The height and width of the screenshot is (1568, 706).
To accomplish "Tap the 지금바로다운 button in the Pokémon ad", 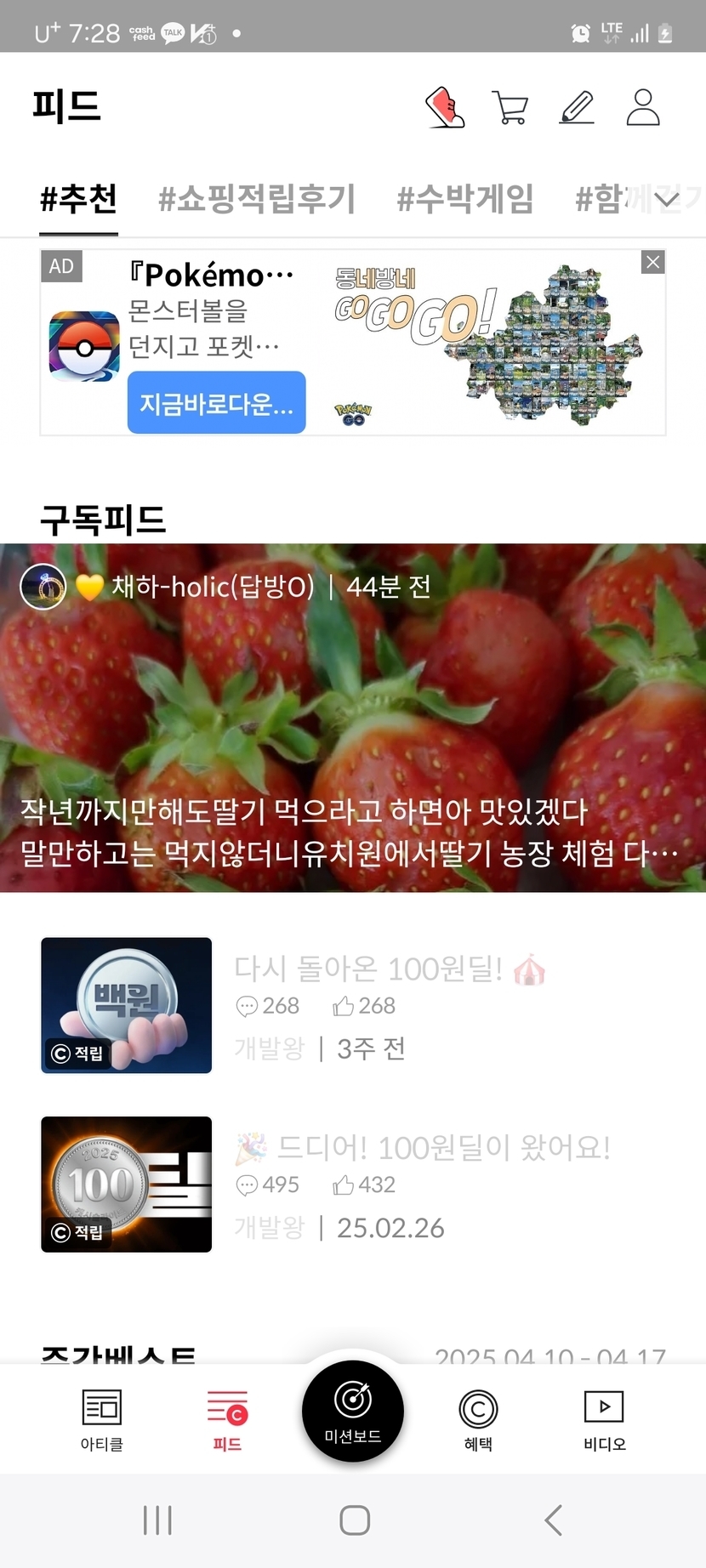I will (216, 403).
